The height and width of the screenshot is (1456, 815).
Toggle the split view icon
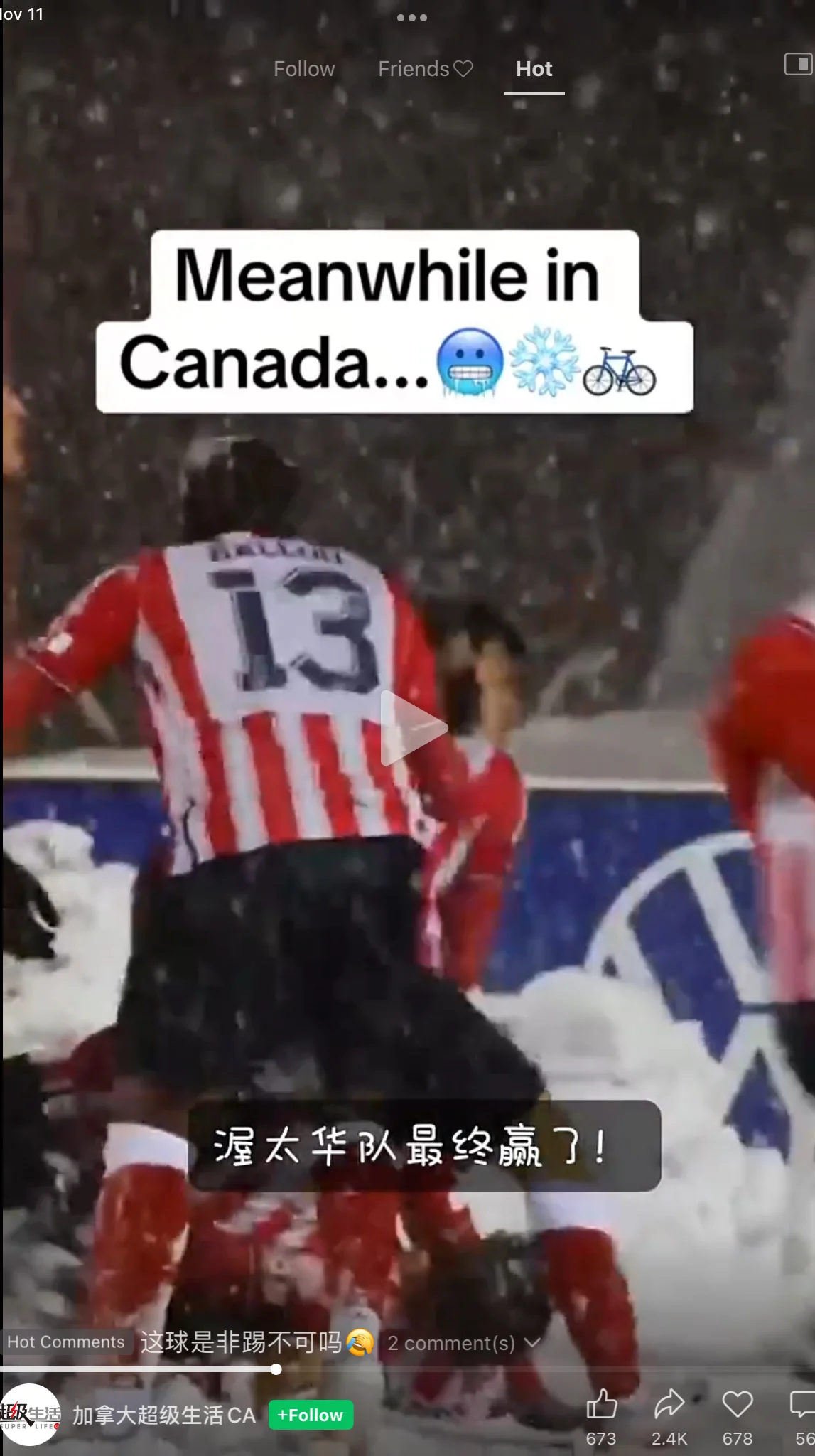[798, 64]
